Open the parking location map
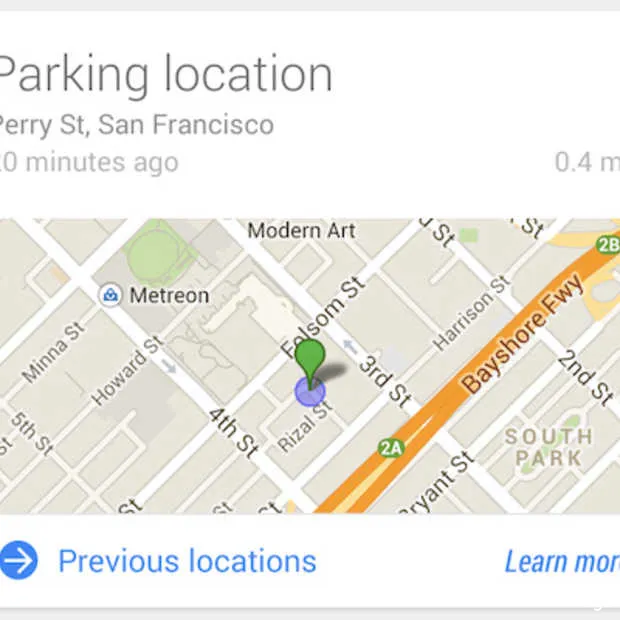The image size is (620, 620). click(x=310, y=366)
